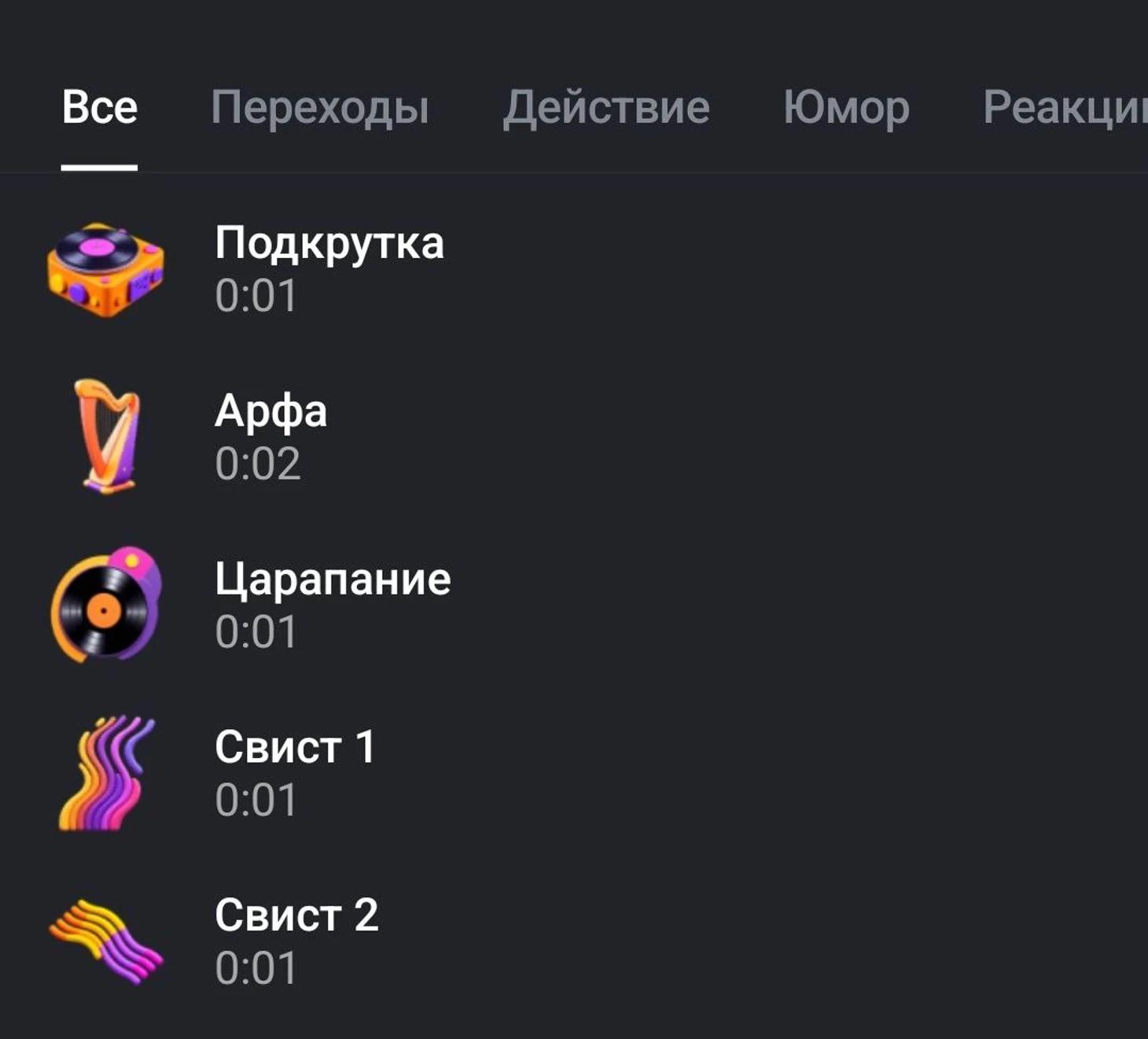Pick the Свист 1 sound
Viewport: 1148px width, 1039px height.
[295, 772]
